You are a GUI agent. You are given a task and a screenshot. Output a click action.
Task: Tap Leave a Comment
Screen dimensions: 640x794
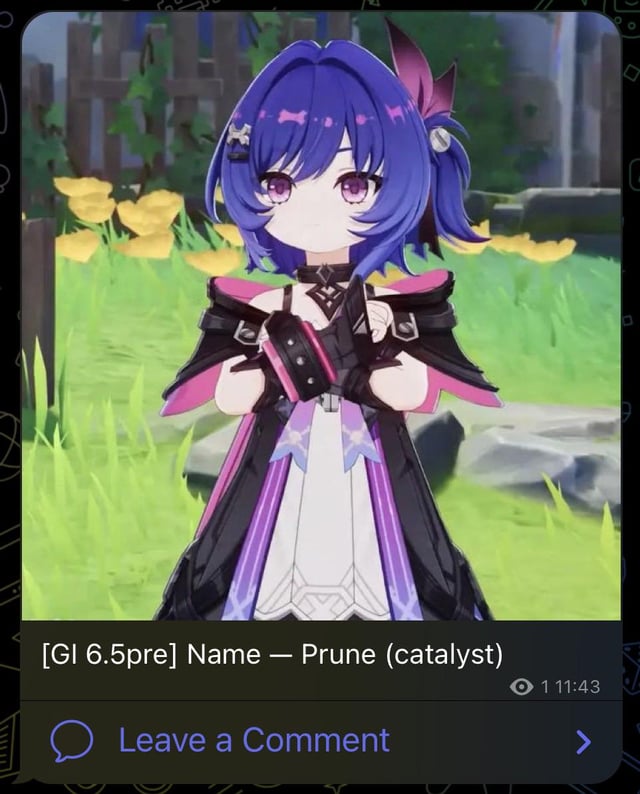(x=253, y=740)
